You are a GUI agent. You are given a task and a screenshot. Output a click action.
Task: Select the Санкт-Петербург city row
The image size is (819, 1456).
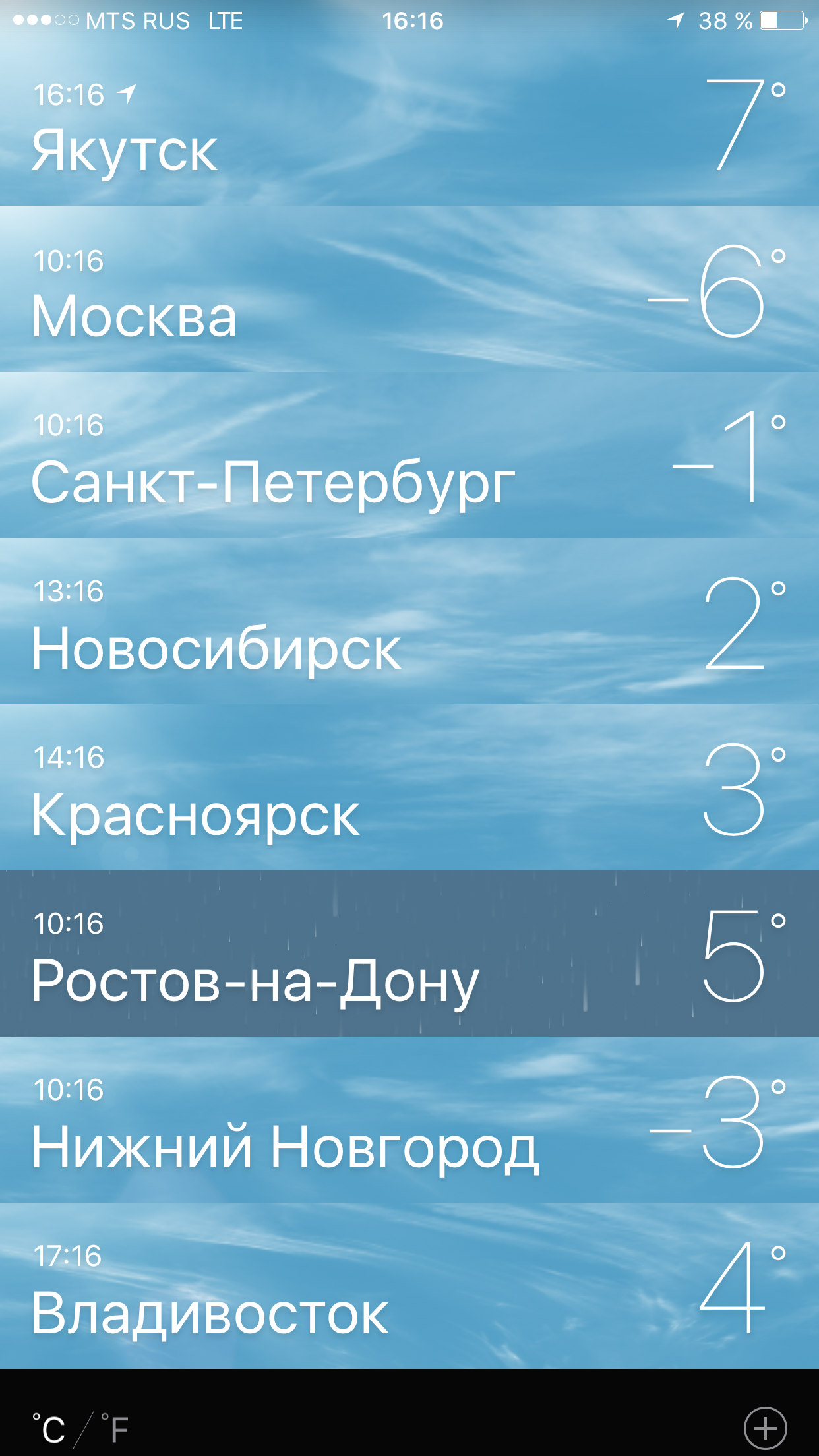(x=409, y=456)
